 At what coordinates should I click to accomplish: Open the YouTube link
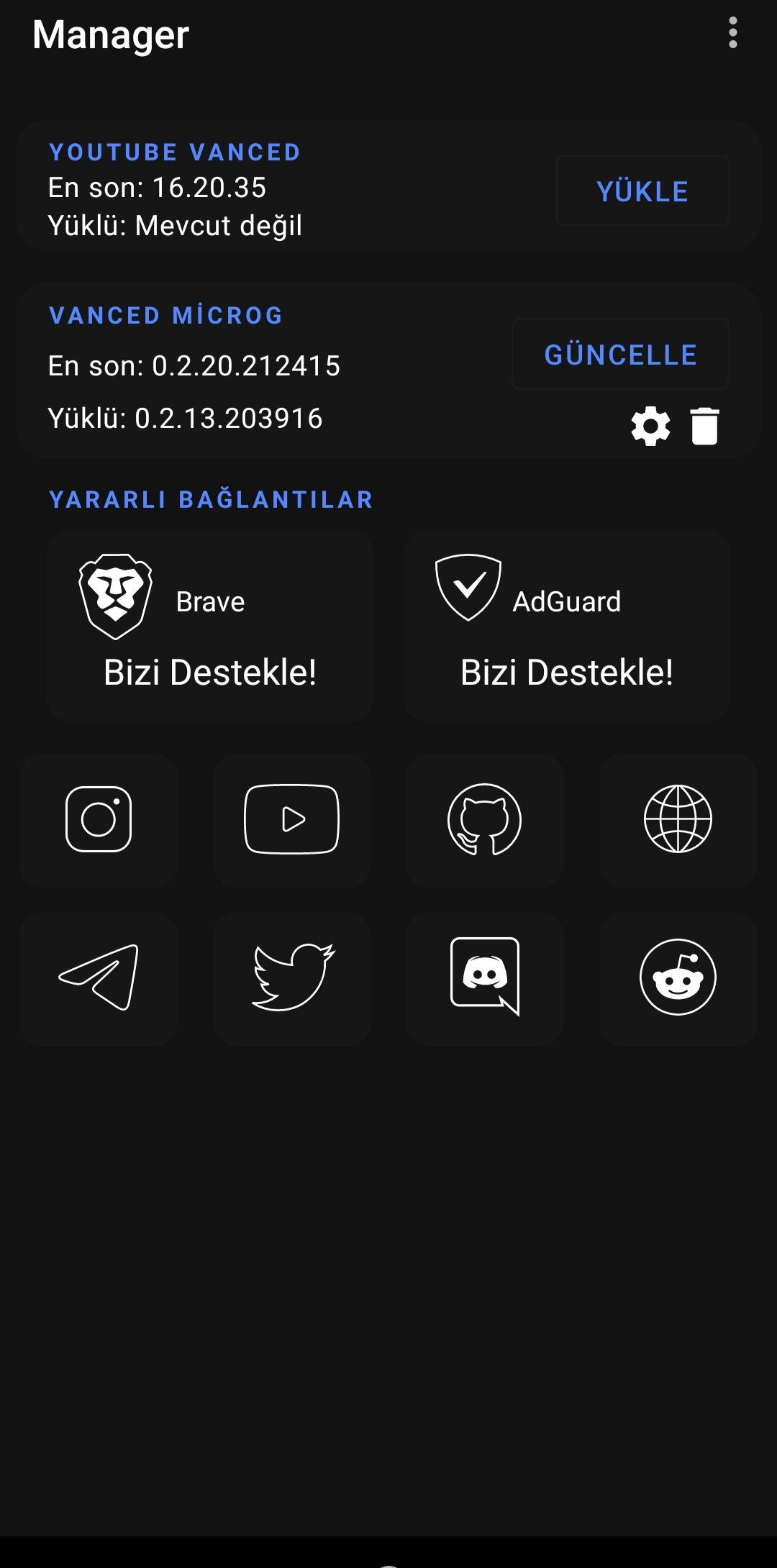[292, 820]
